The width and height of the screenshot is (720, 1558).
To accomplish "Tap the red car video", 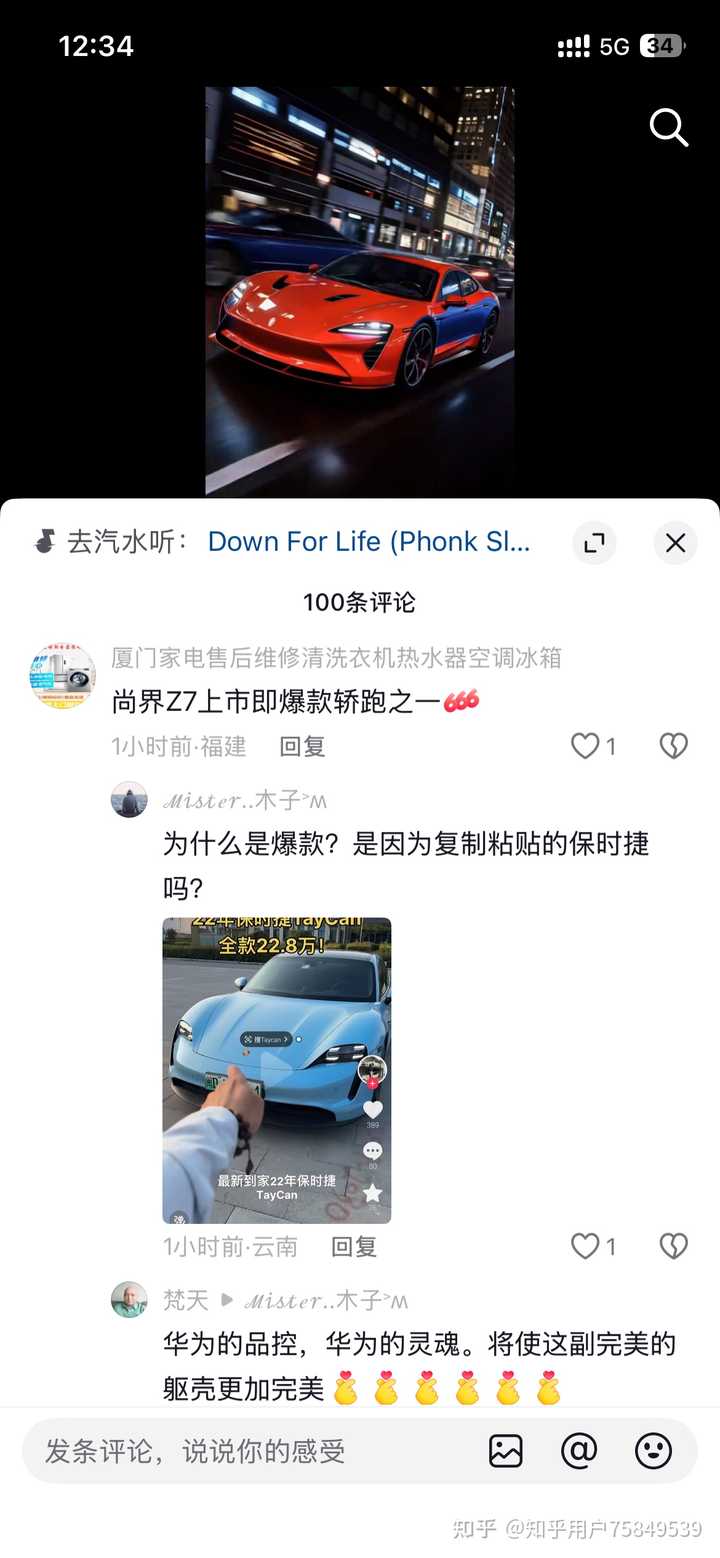I will 360,290.
